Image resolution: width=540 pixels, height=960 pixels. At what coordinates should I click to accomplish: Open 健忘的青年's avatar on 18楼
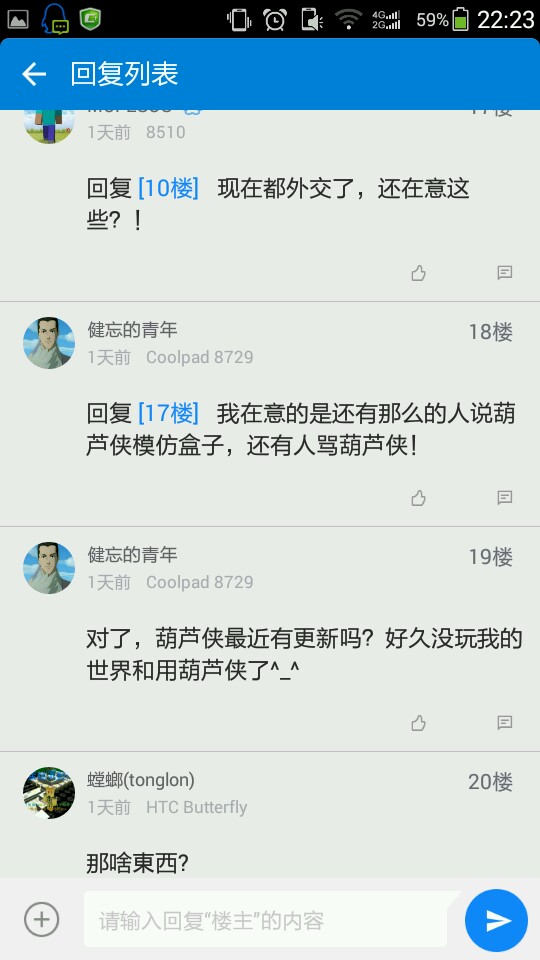point(49,343)
